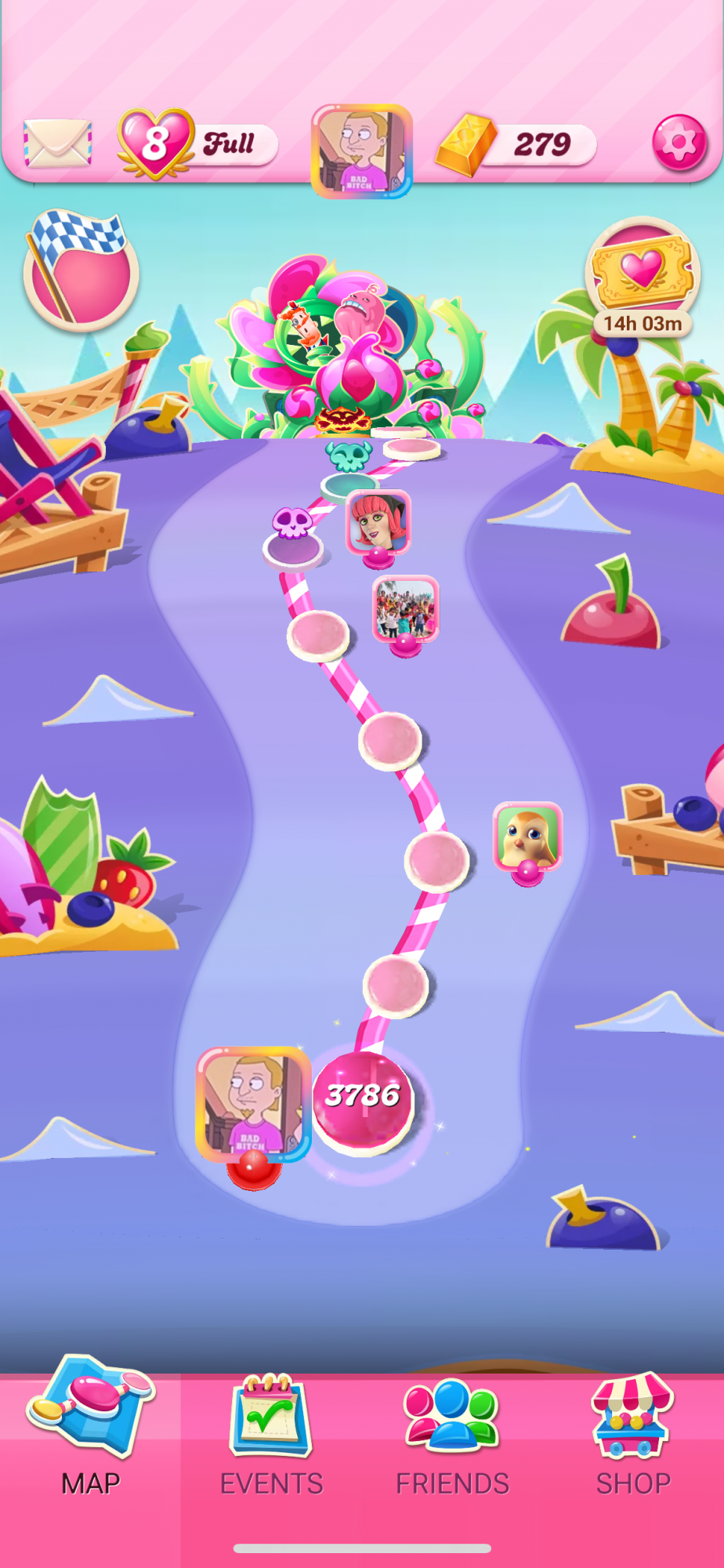Tap the lives heart showing Full
This screenshot has height=1568, width=724.
(x=197, y=144)
